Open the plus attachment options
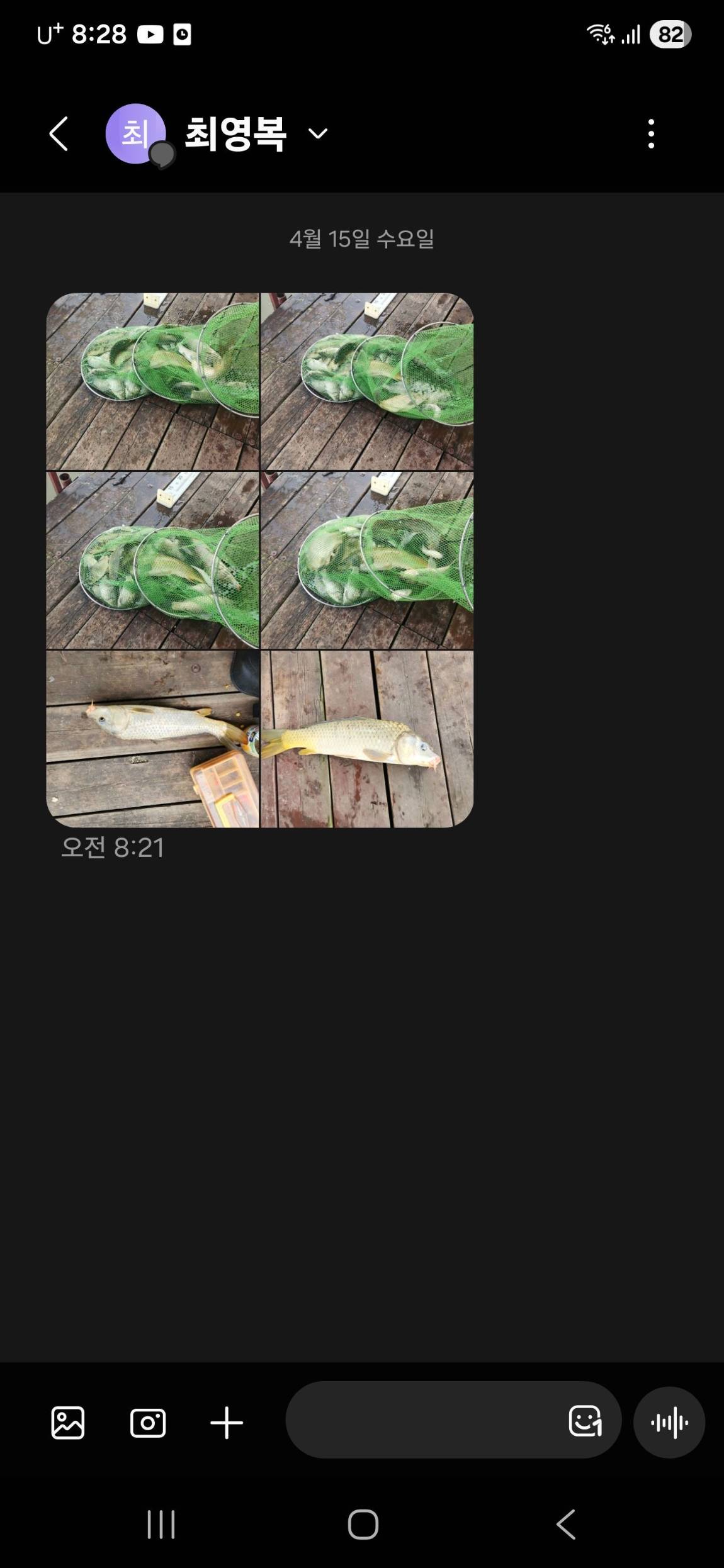This screenshot has width=724, height=1568. (227, 1422)
